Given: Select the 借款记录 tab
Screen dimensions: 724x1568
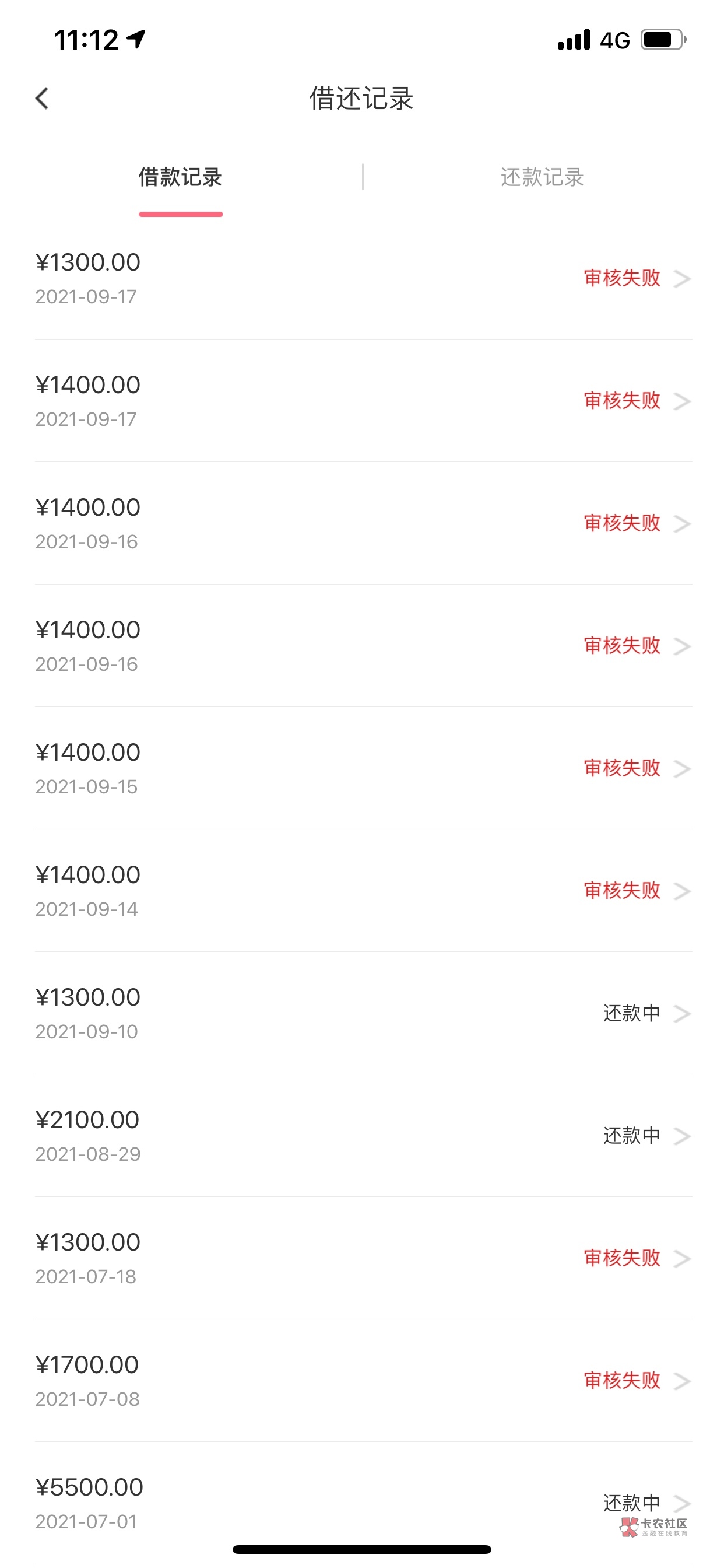Looking at the screenshot, I should click(180, 177).
